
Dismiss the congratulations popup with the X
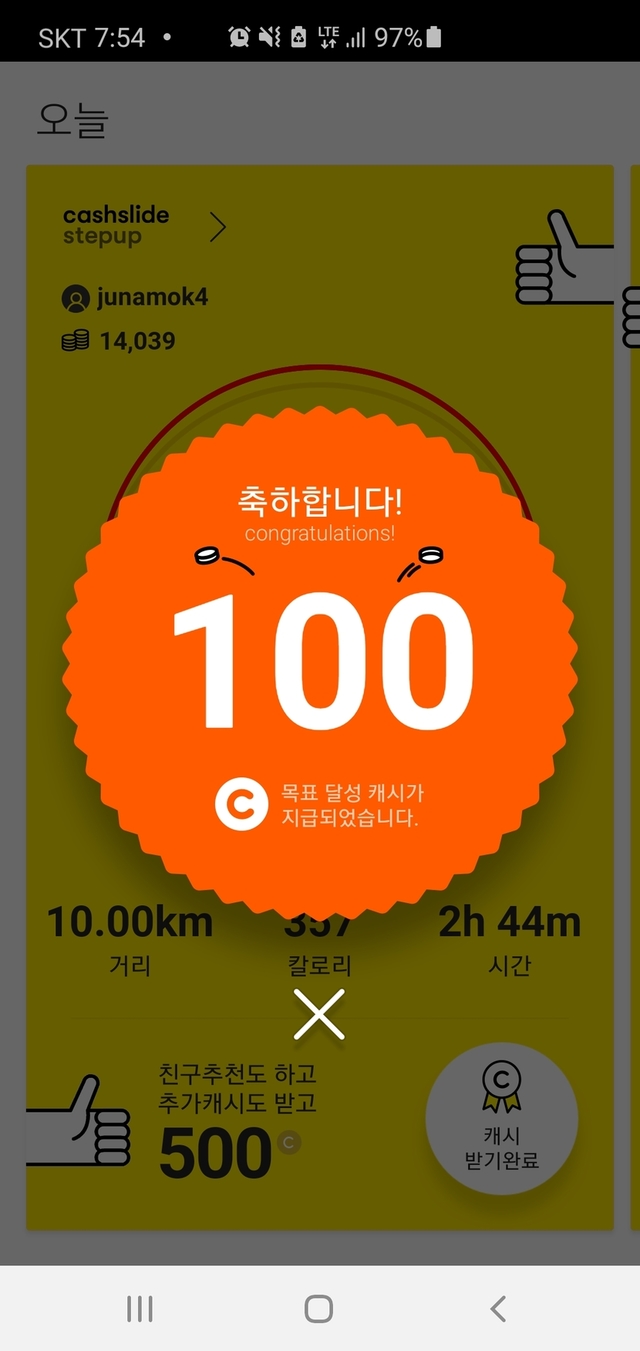pos(320,1014)
